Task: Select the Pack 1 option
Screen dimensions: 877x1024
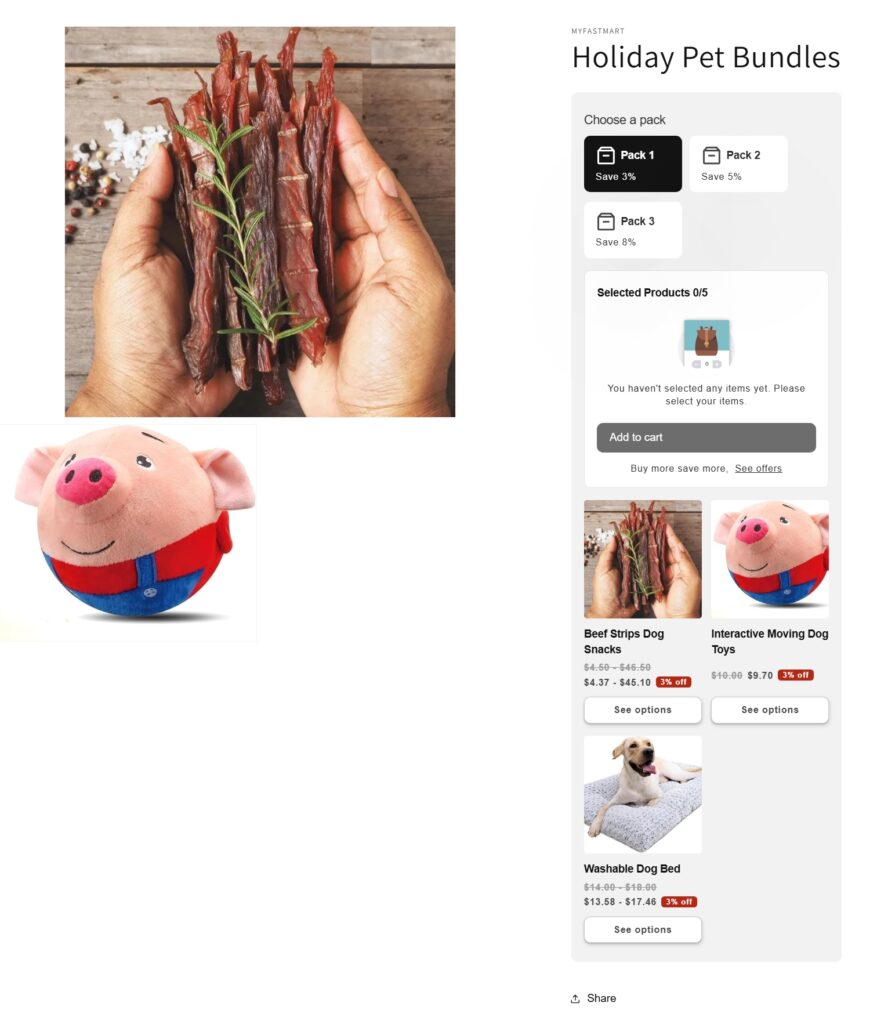Action: tap(632, 164)
